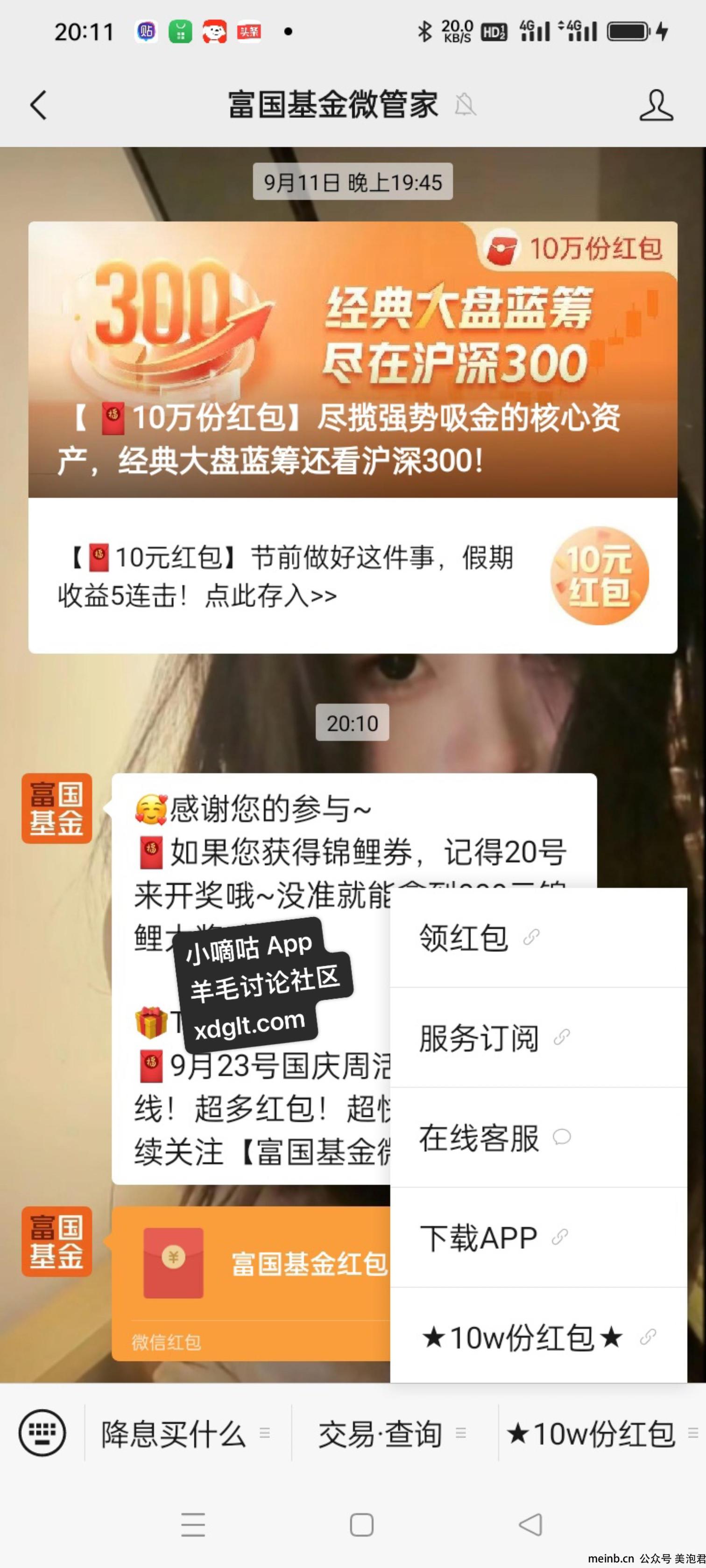Open the 沪深300 10万份红包 article card
Viewport: 706px width, 1568px height.
[352, 360]
